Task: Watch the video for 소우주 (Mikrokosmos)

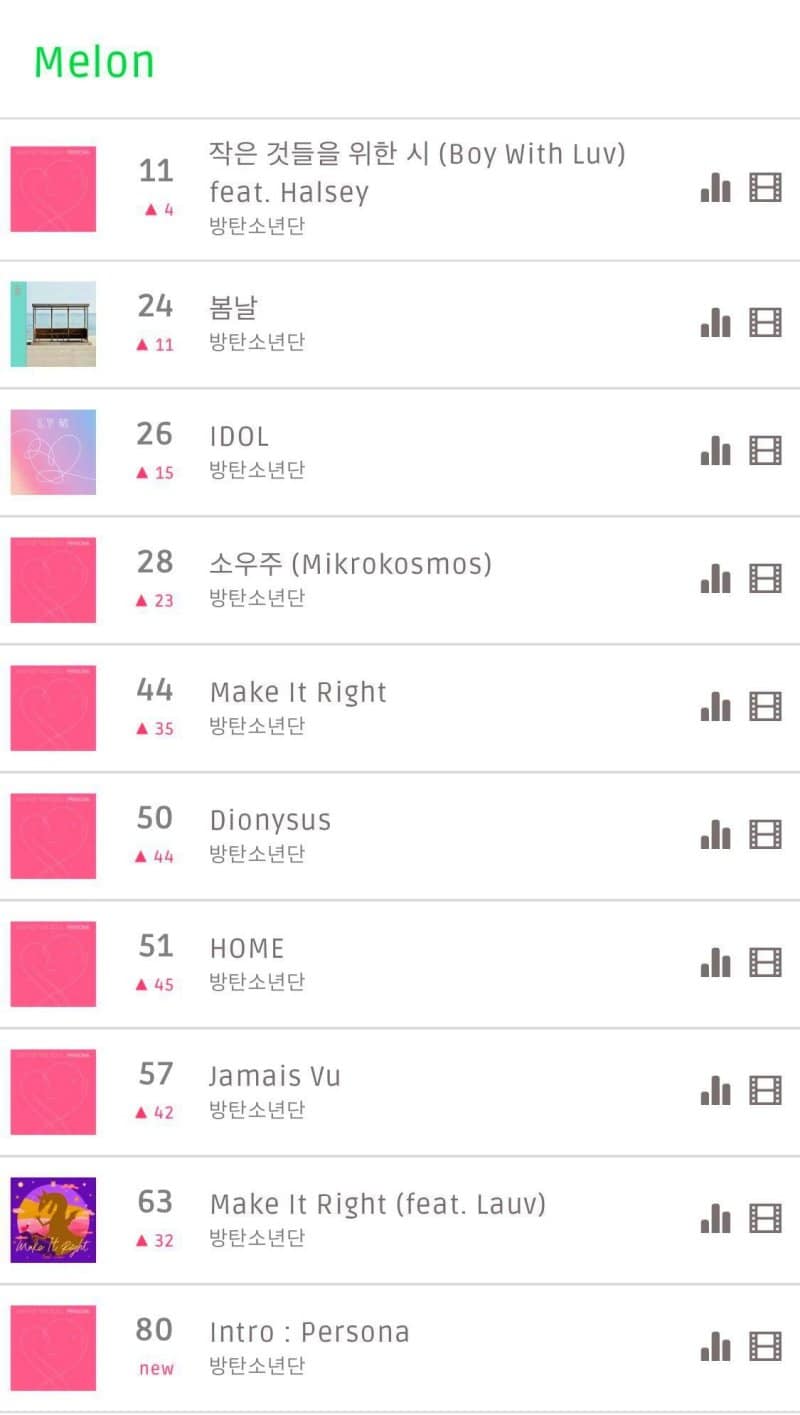Action: (765, 579)
